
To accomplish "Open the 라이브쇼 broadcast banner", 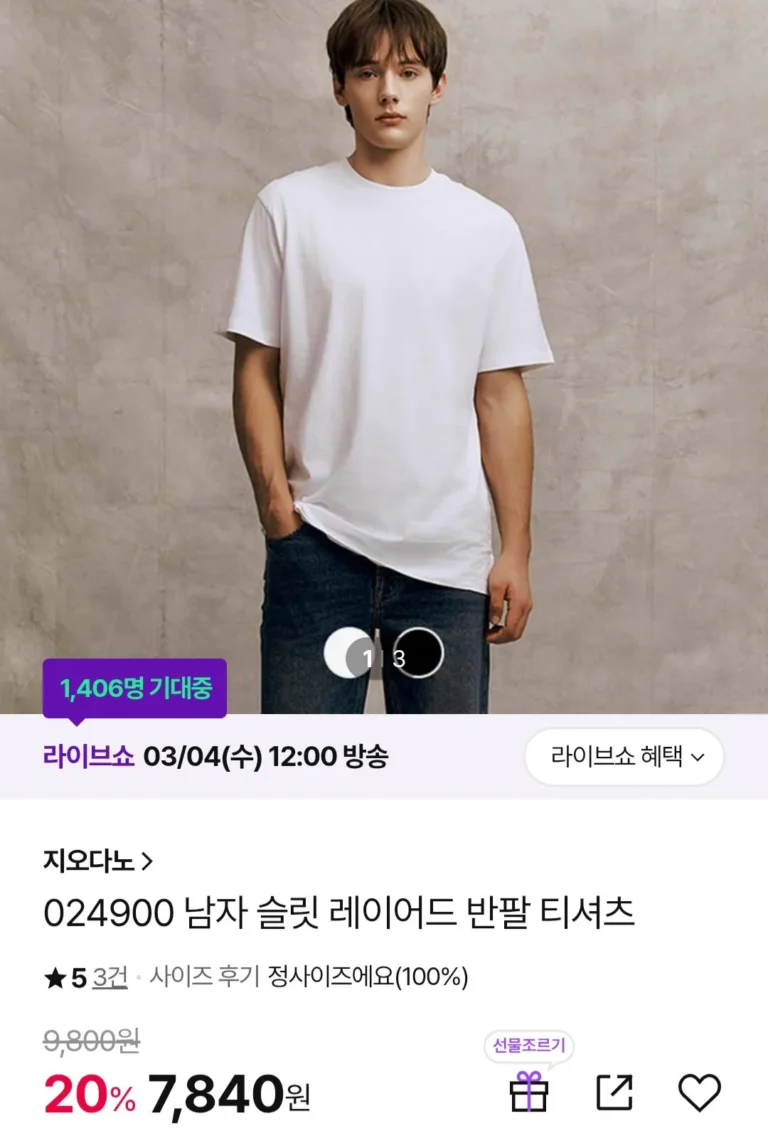I will pyautogui.click(x=215, y=756).
